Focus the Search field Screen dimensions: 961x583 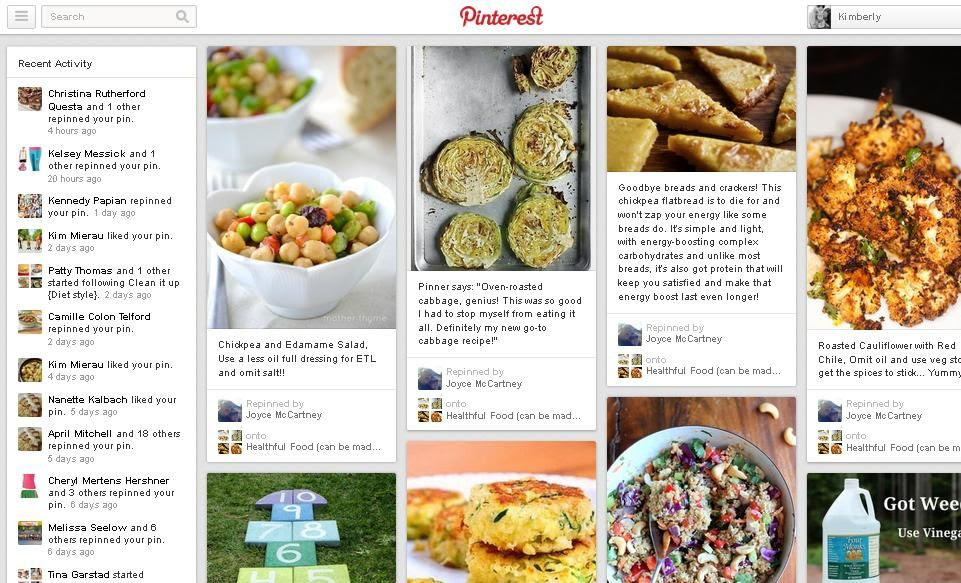pyautogui.click(x=108, y=16)
